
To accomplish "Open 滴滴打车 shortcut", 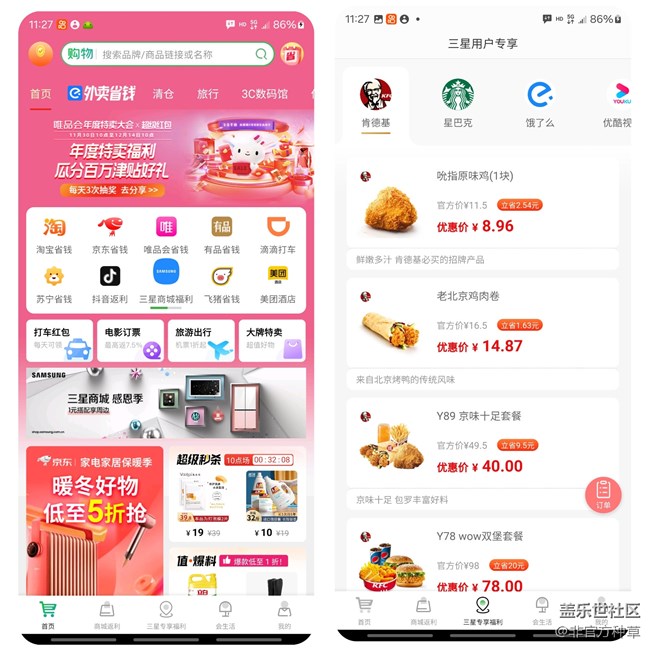I will tap(278, 236).
